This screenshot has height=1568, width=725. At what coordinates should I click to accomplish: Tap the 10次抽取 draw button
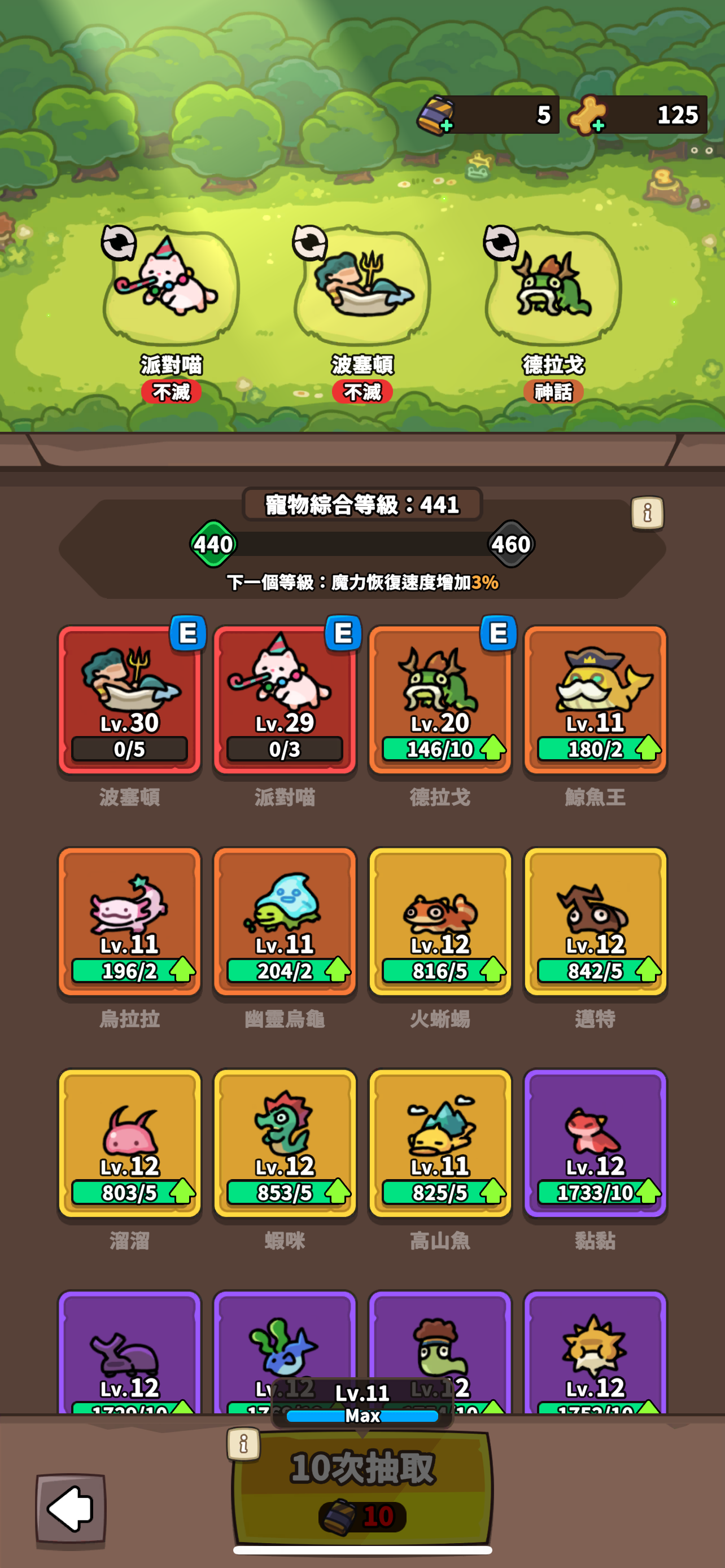[x=363, y=1485]
